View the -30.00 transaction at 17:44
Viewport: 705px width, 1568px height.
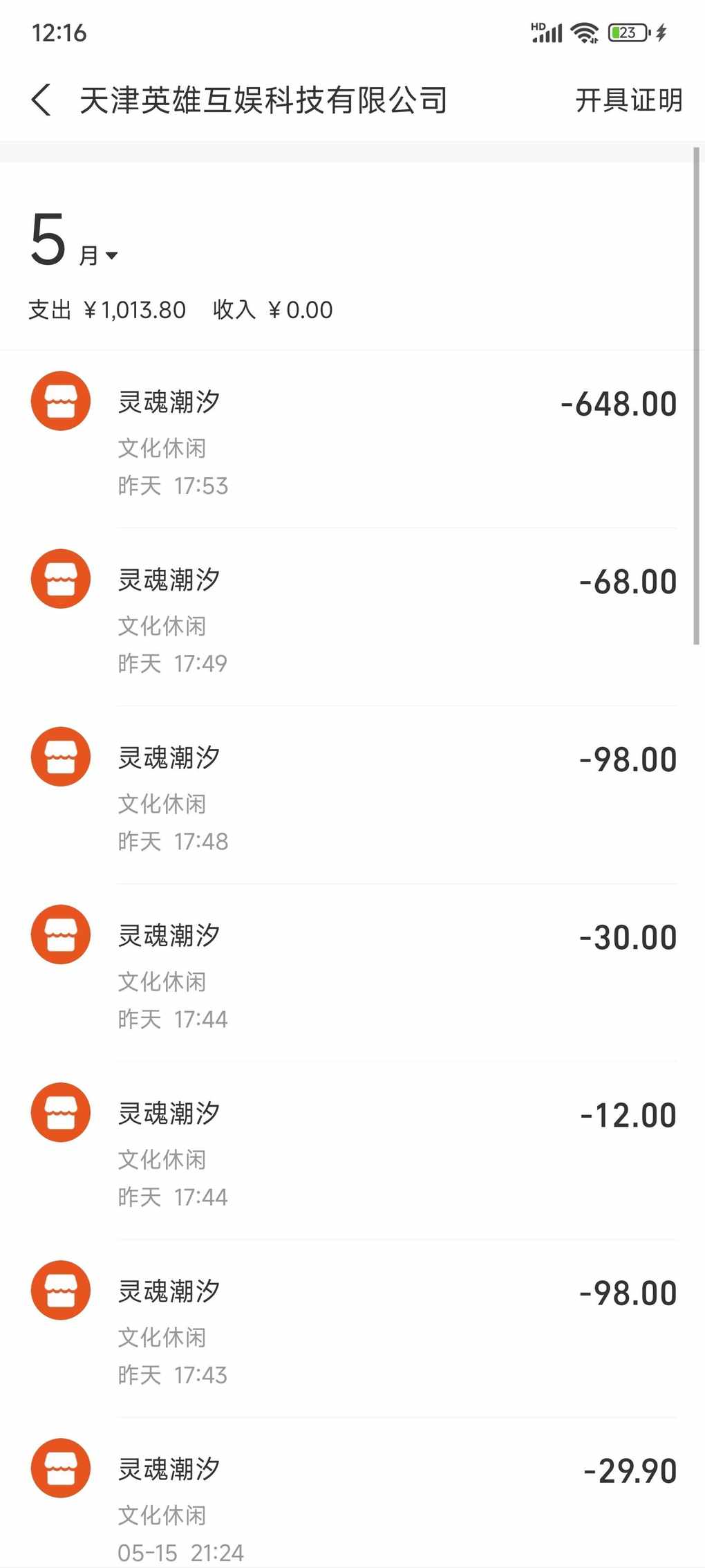pyautogui.click(x=352, y=973)
